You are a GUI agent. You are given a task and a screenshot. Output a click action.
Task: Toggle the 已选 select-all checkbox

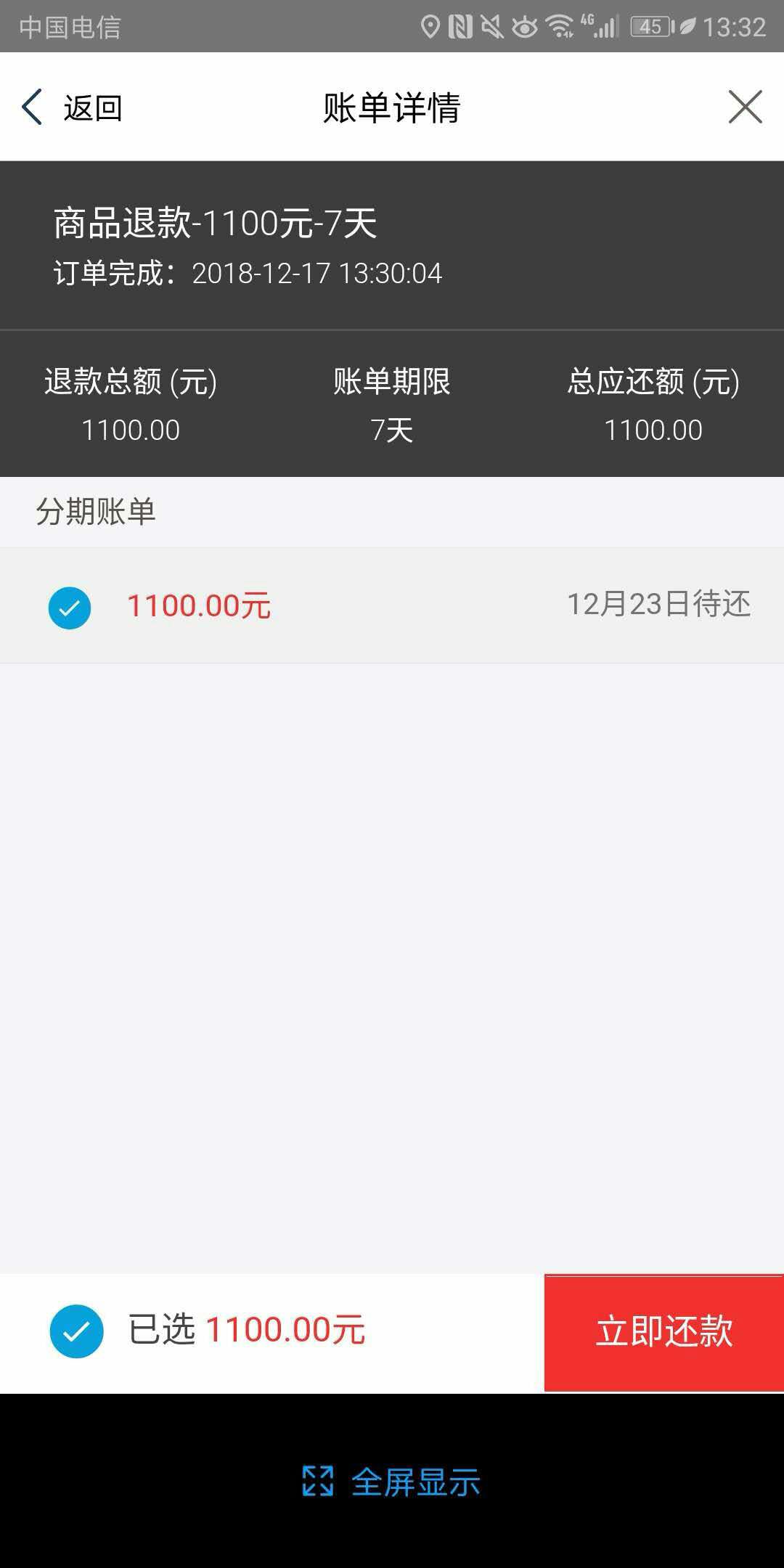tap(76, 1331)
